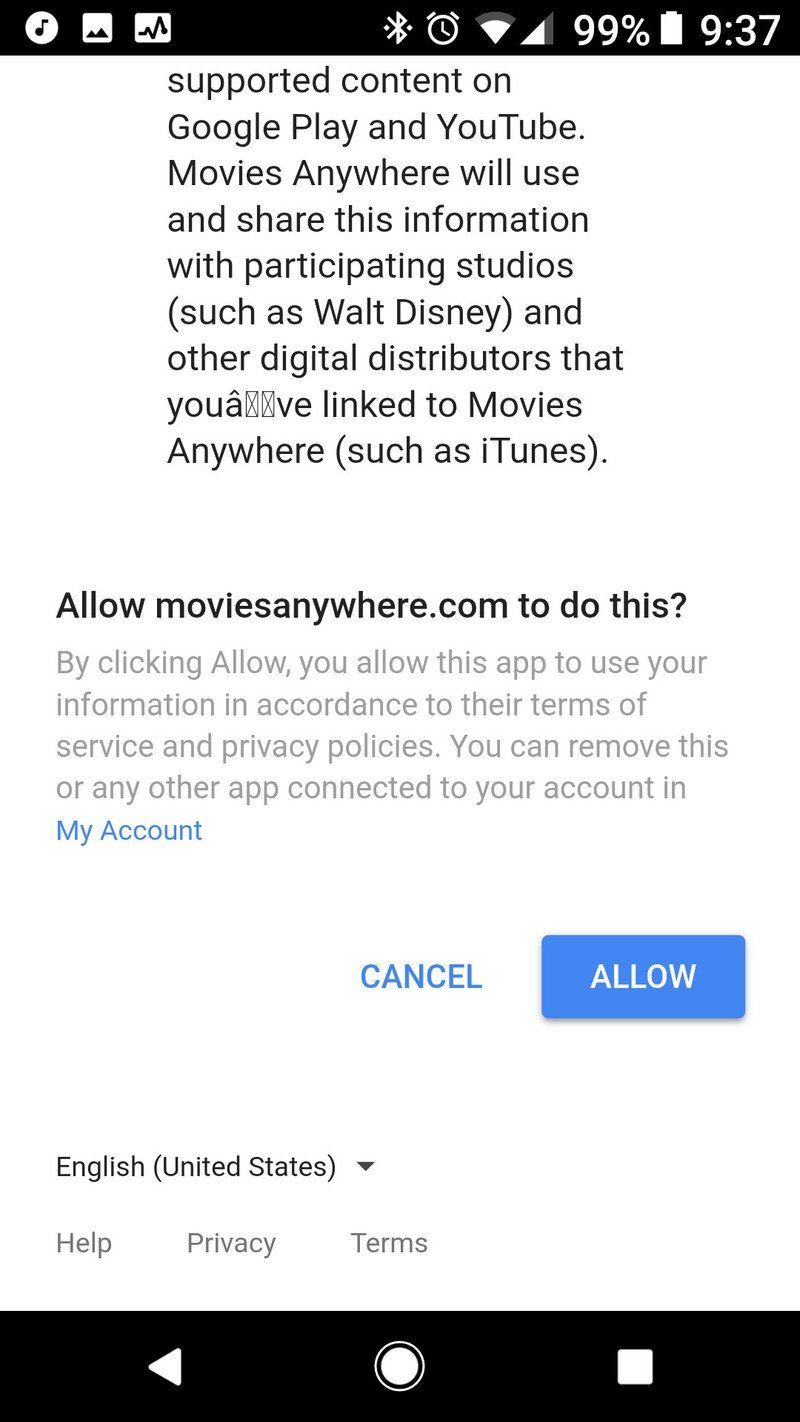
Task: Tap the cellular signal indicator
Action: 535,28
